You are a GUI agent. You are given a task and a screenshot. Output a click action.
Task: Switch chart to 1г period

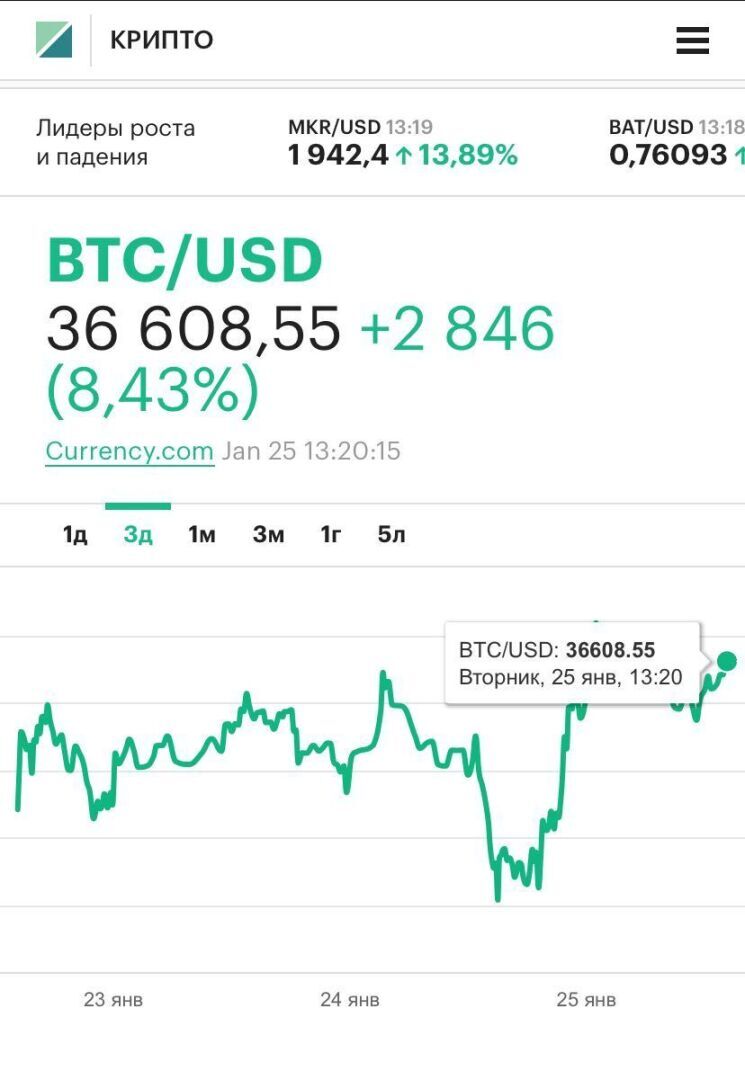tap(331, 535)
